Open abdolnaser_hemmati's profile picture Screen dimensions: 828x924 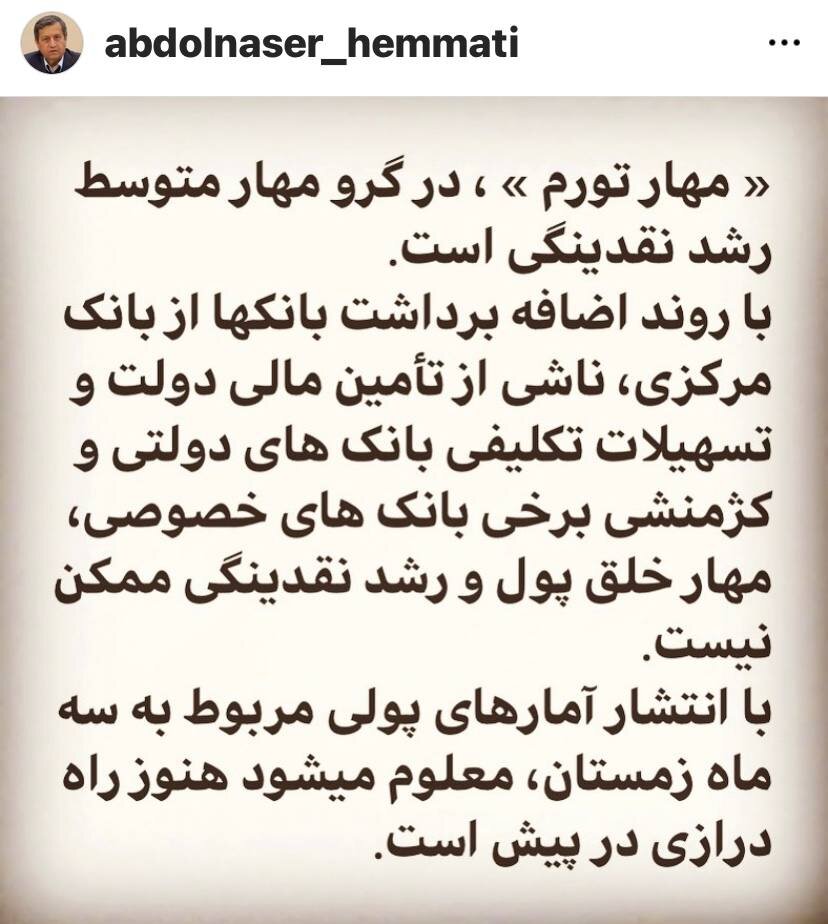click(x=52, y=46)
